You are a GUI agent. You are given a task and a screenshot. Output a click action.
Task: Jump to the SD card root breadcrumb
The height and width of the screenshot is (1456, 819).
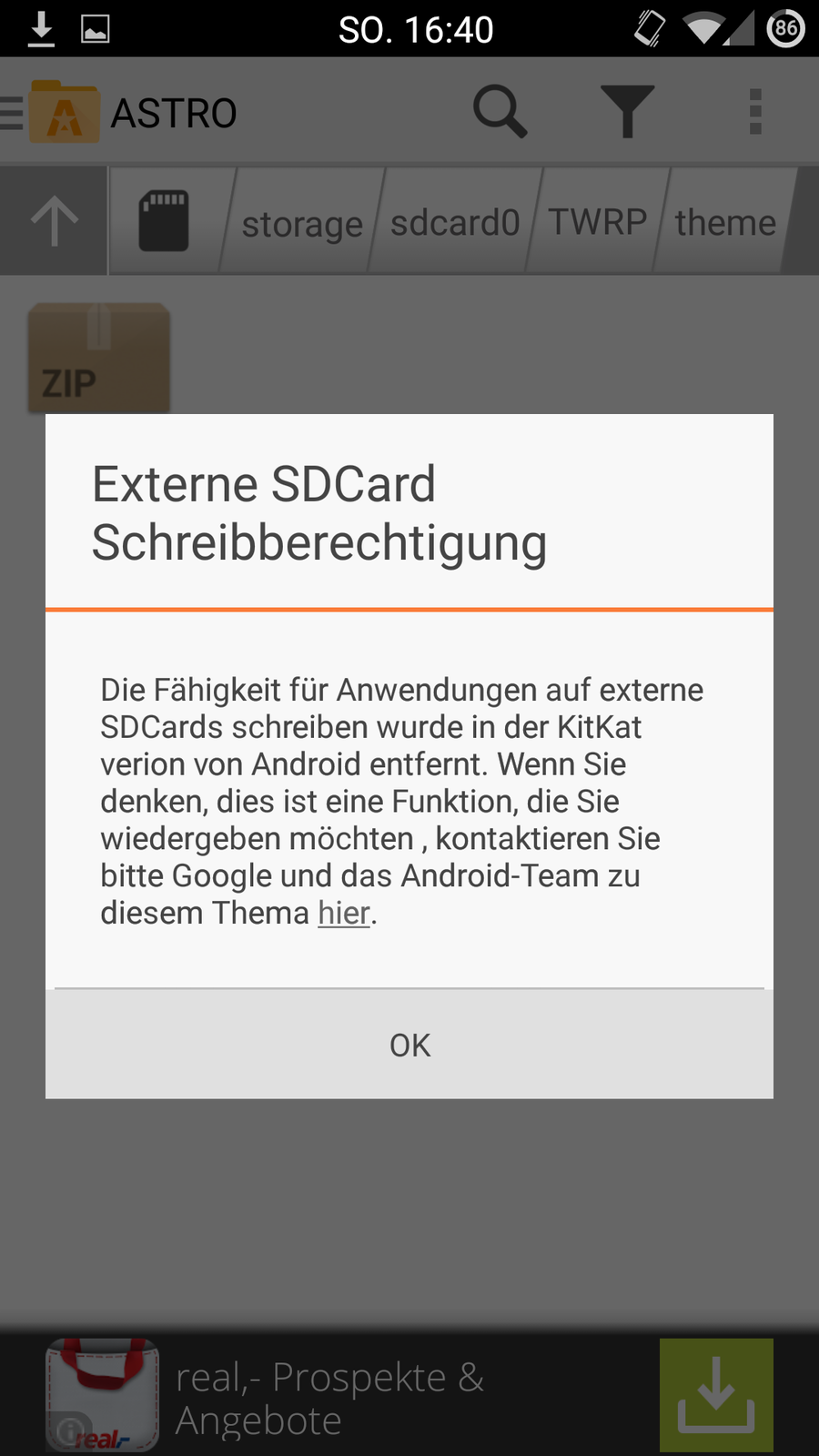[x=164, y=221]
